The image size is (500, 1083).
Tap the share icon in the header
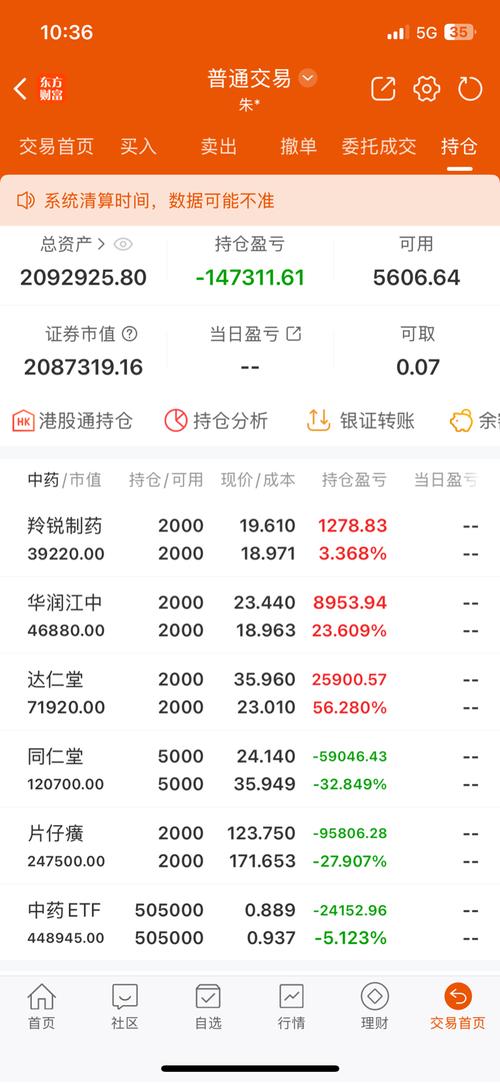pyautogui.click(x=383, y=88)
